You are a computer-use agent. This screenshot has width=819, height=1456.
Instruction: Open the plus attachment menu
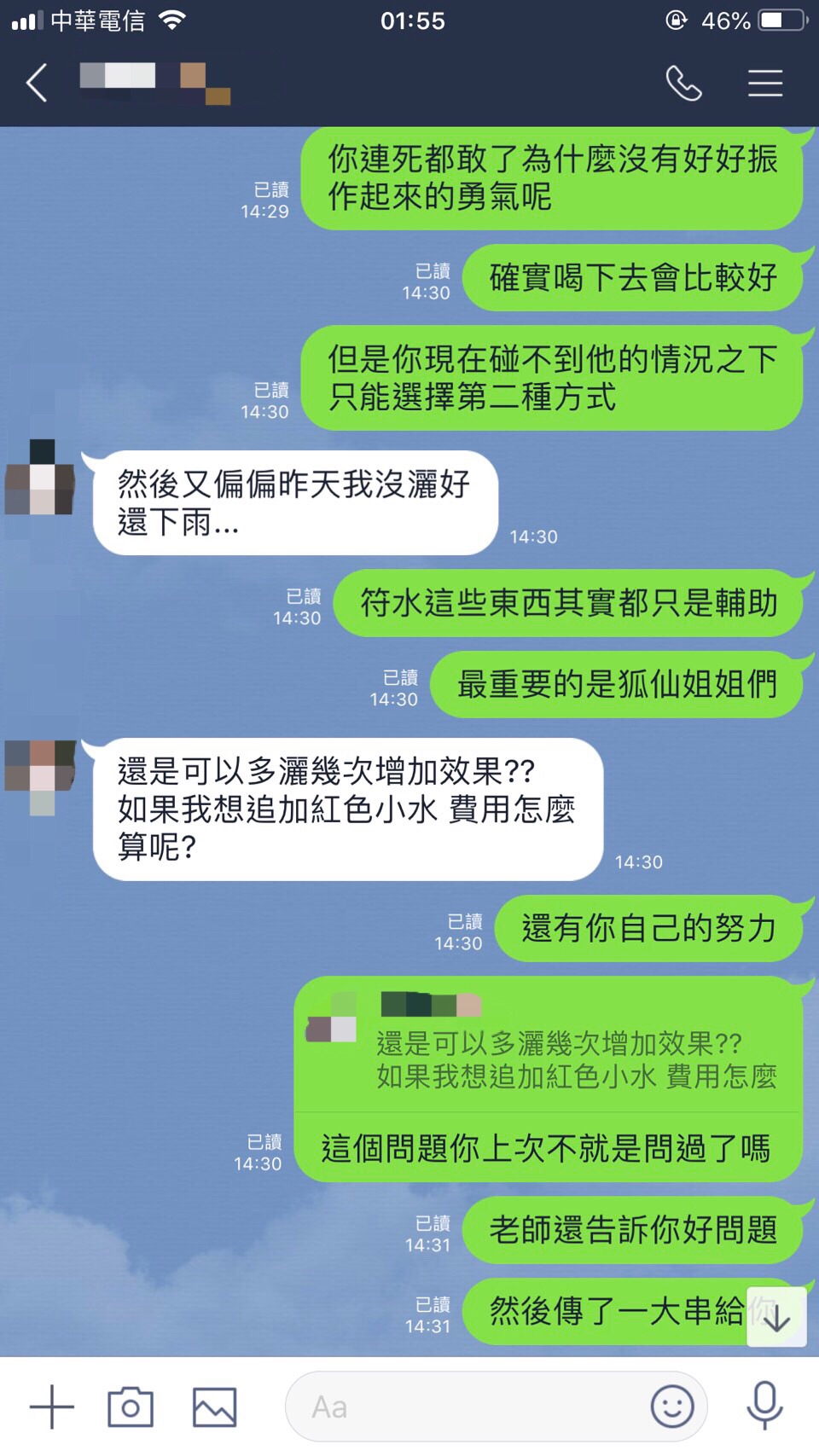point(52,1407)
